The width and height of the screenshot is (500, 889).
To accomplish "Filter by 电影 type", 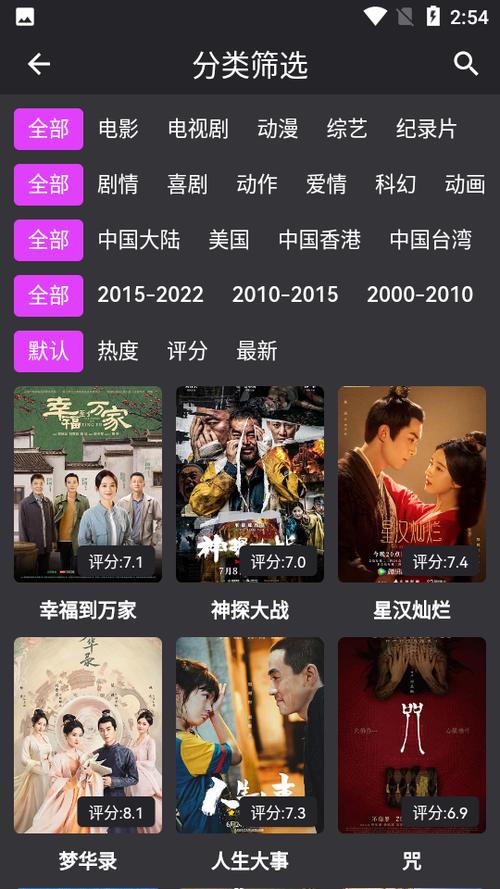I will click(118, 129).
